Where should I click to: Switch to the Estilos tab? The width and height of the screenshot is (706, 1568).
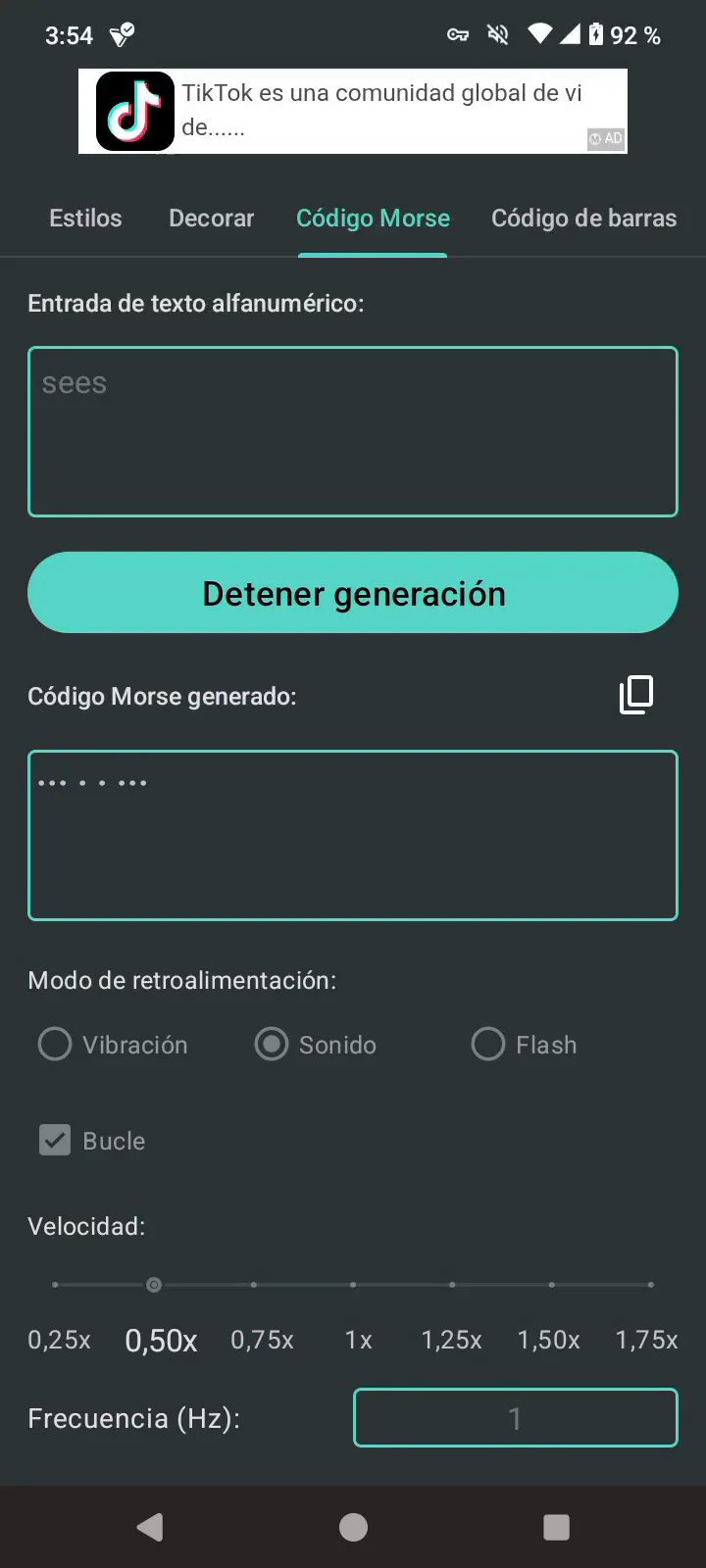click(85, 218)
